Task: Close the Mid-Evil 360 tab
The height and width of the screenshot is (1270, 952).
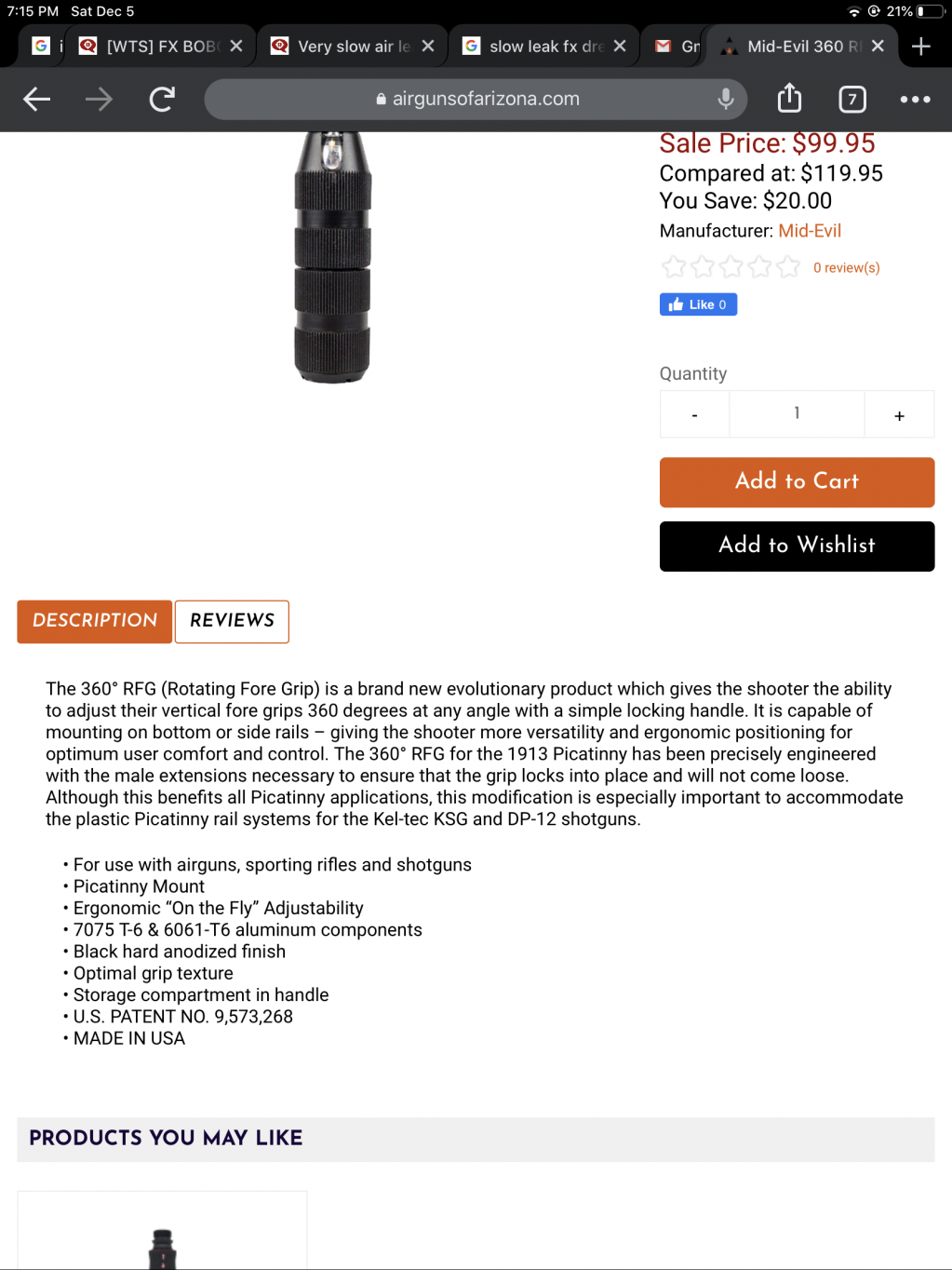Action: [878, 46]
